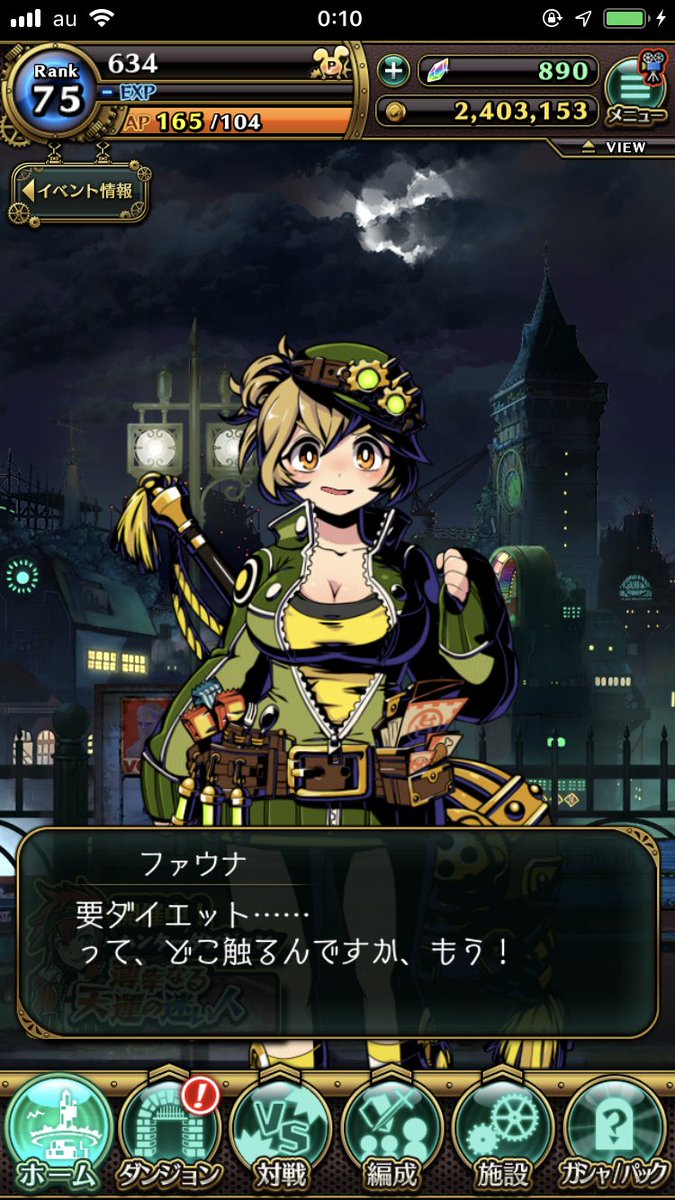This screenshot has width=675, height=1200.
Task: Open the ガチャ/パック tab
Action: click(614, 1135)
